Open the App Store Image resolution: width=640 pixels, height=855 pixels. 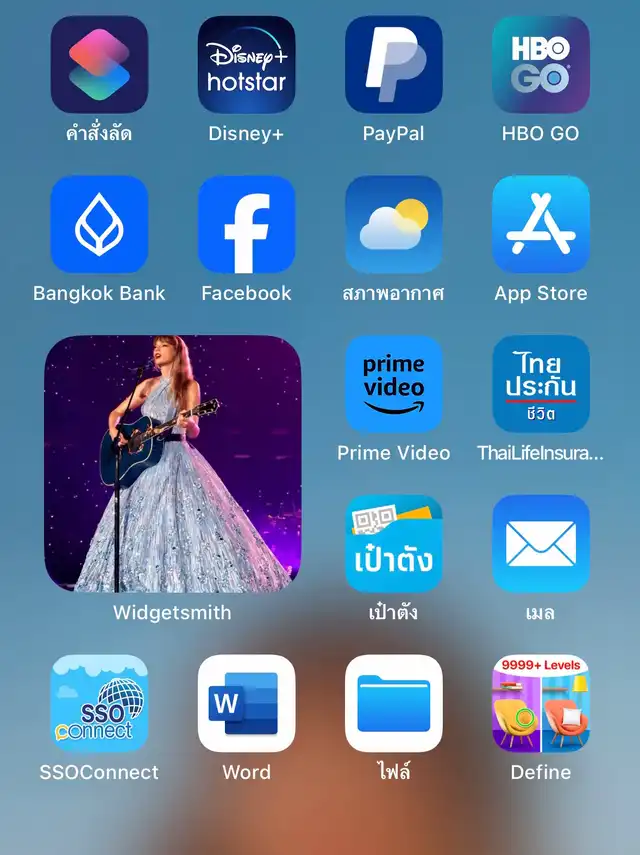point(541,224)
